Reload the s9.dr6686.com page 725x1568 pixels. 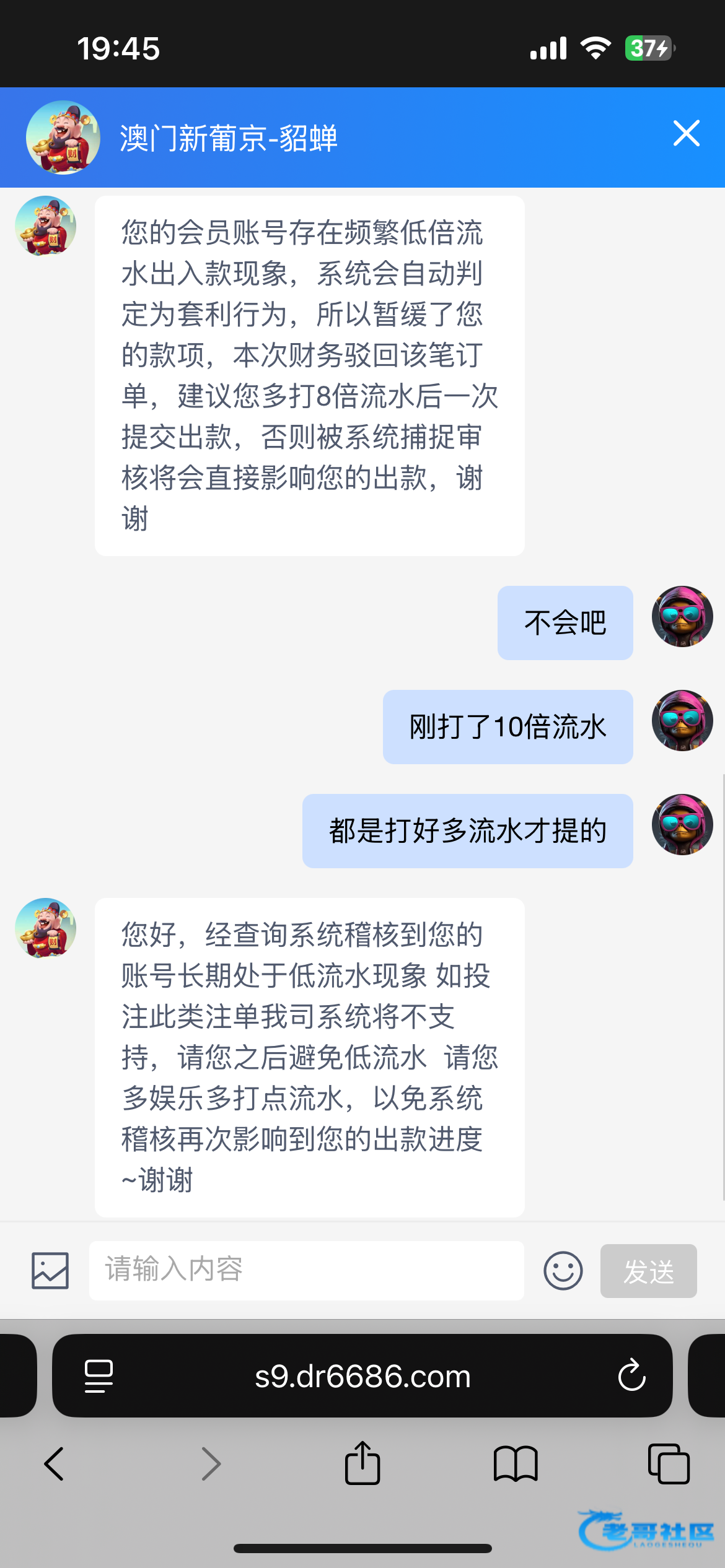[x=631, y=1375]
